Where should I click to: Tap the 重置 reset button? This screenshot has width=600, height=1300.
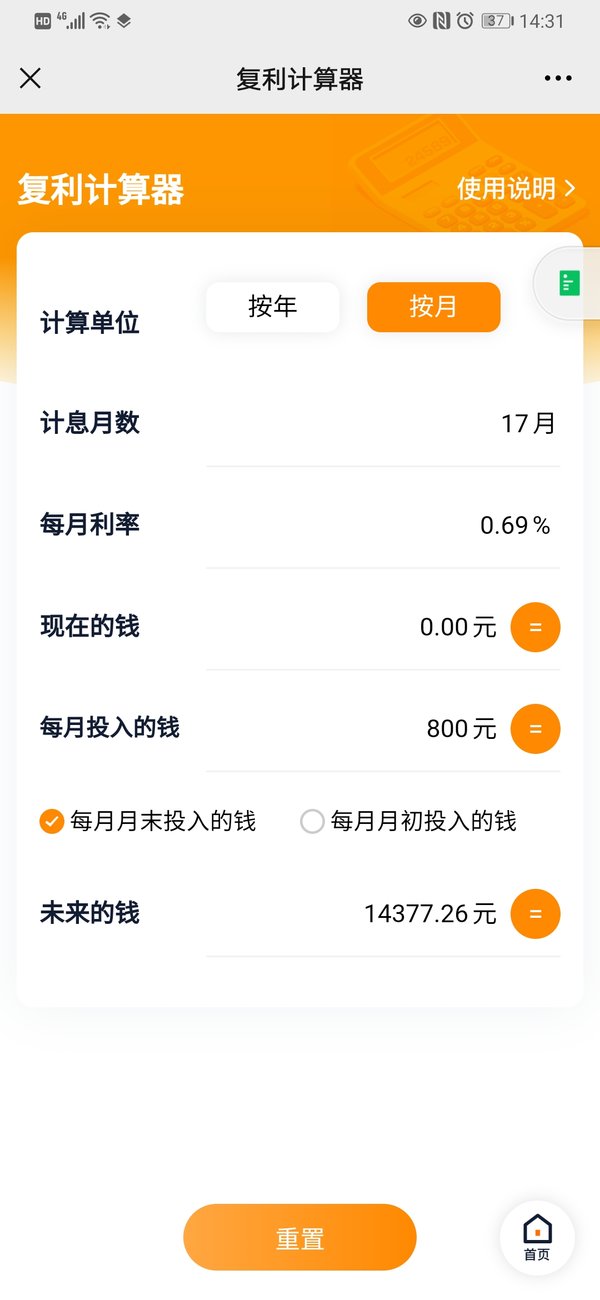tap(300, 1238)
